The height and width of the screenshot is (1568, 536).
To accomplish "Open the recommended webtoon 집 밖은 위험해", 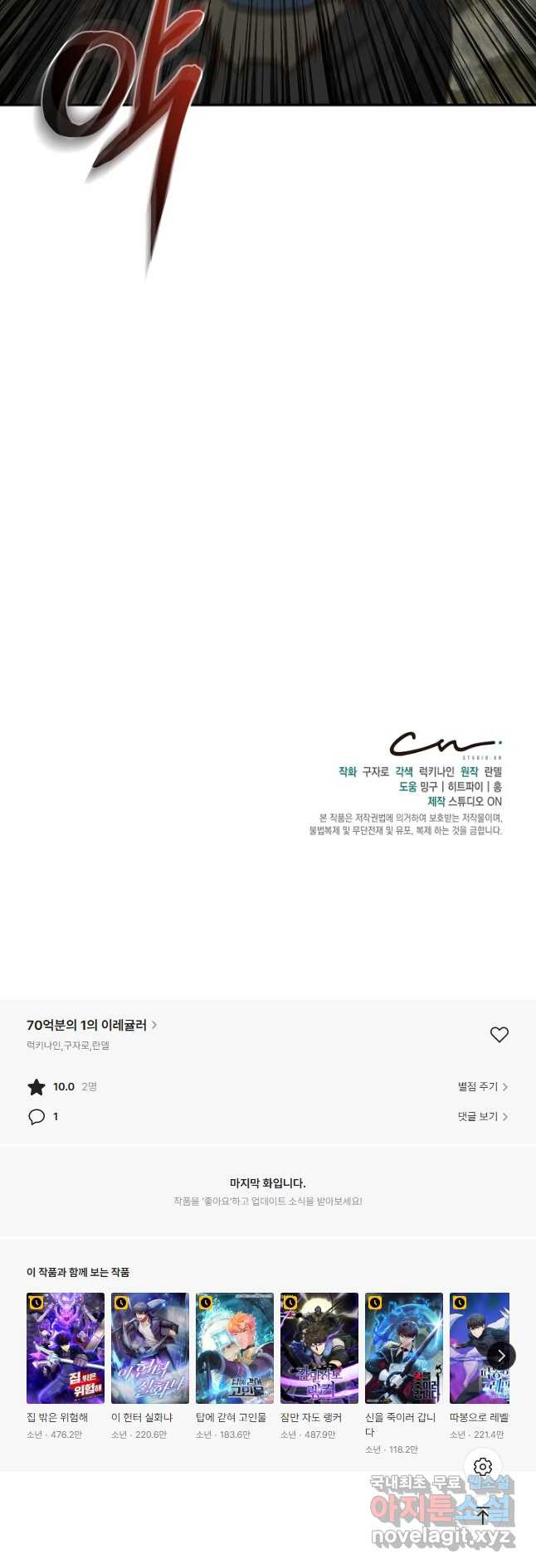I will click(66, 1347).
